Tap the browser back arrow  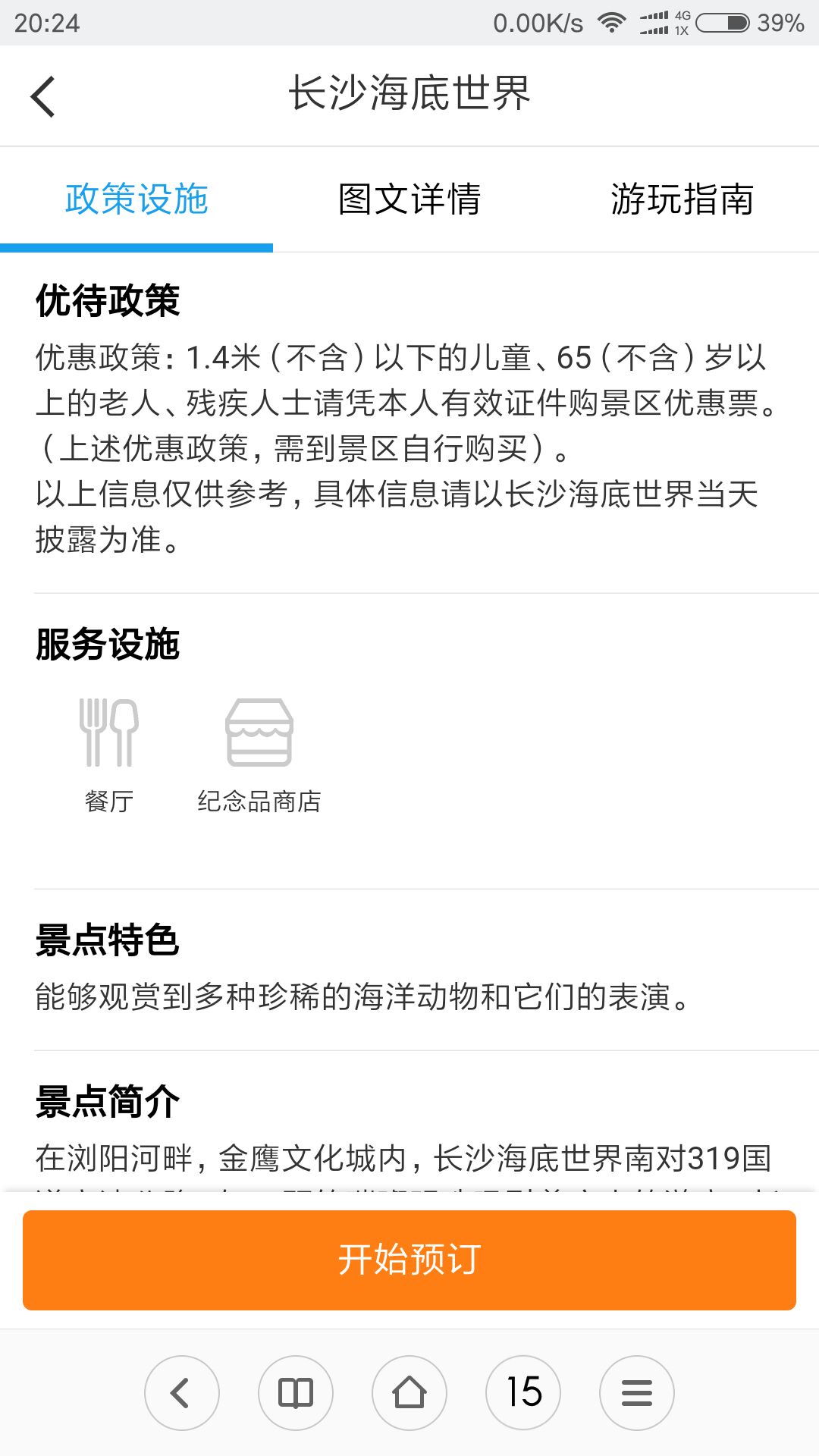point(182,1393)
